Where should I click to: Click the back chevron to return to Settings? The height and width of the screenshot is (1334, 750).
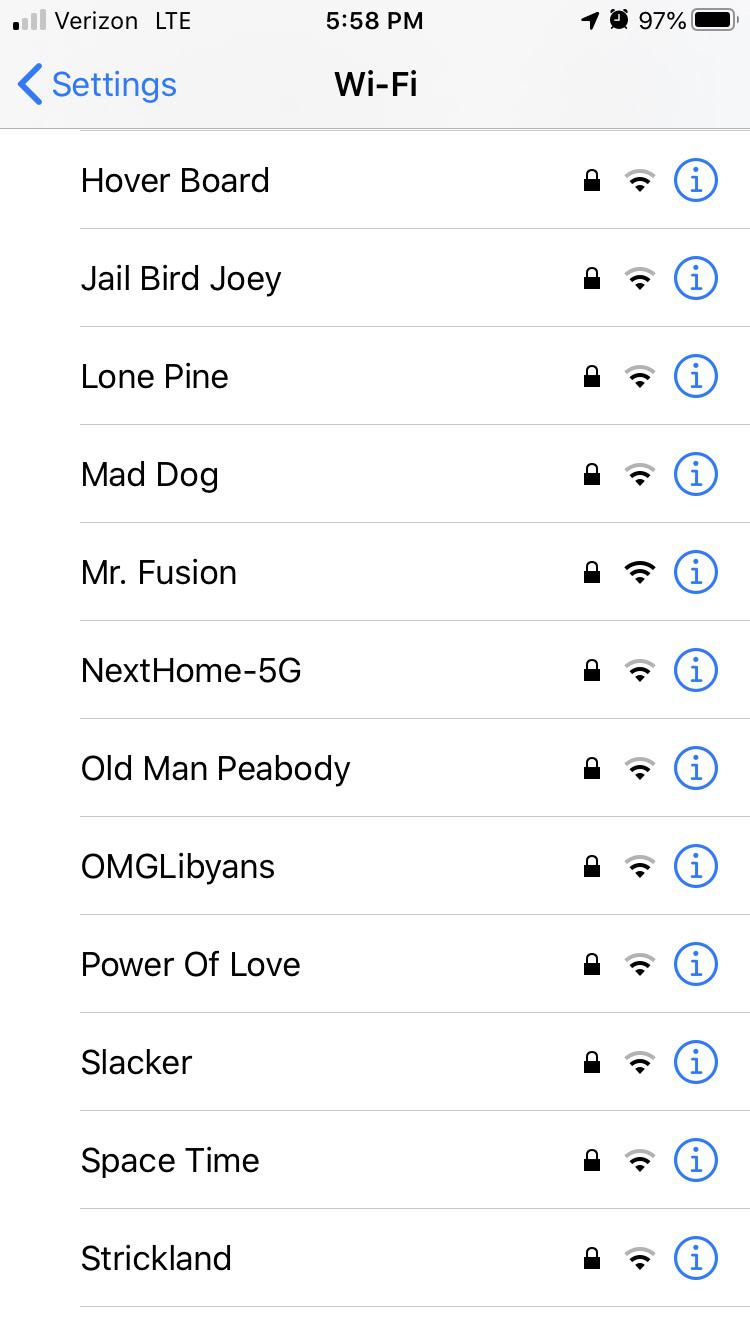pyautogui.click(x=28, y=85)
